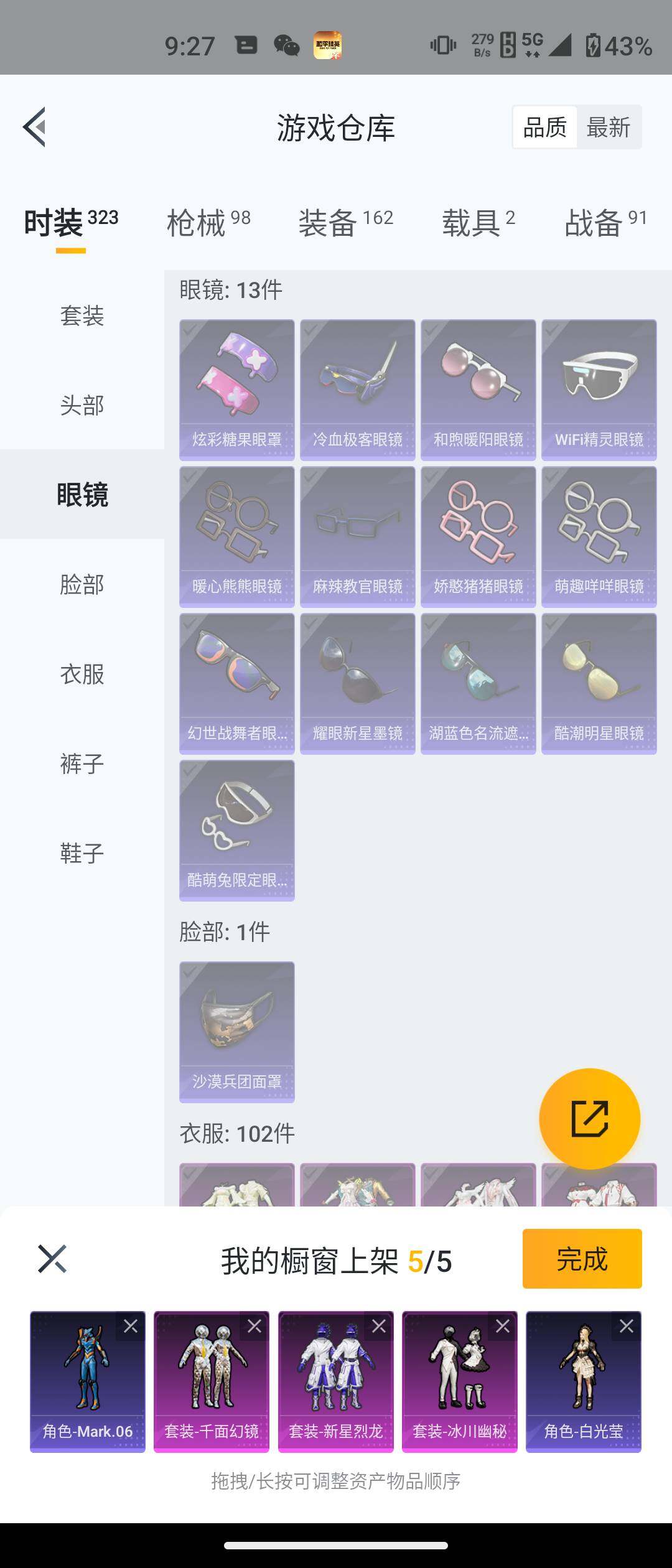
Task: Open WeChat icon in the status bar
Action: [290, 45]
